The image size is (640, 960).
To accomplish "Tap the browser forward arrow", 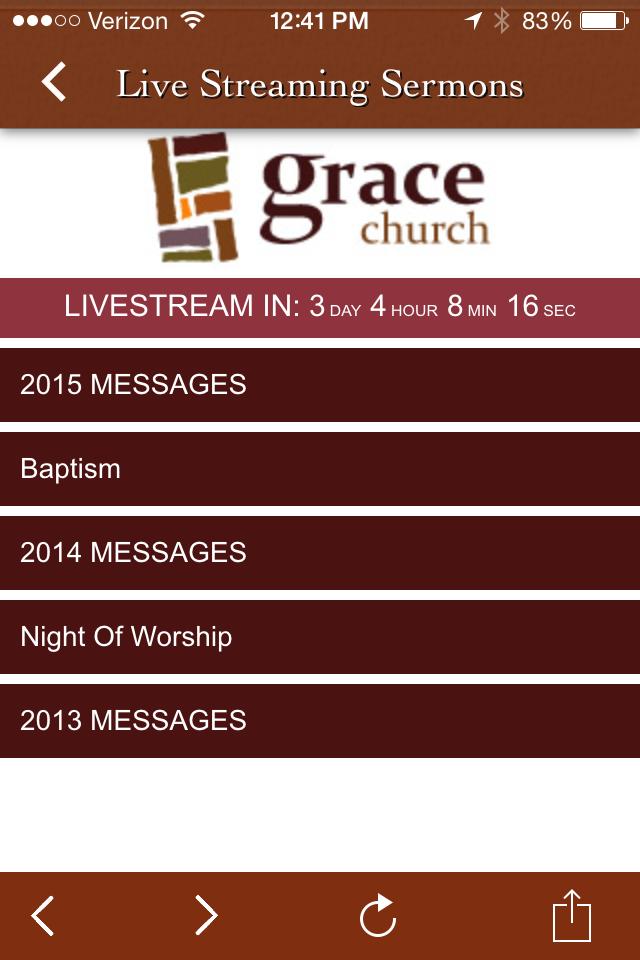I will (206, 915).
